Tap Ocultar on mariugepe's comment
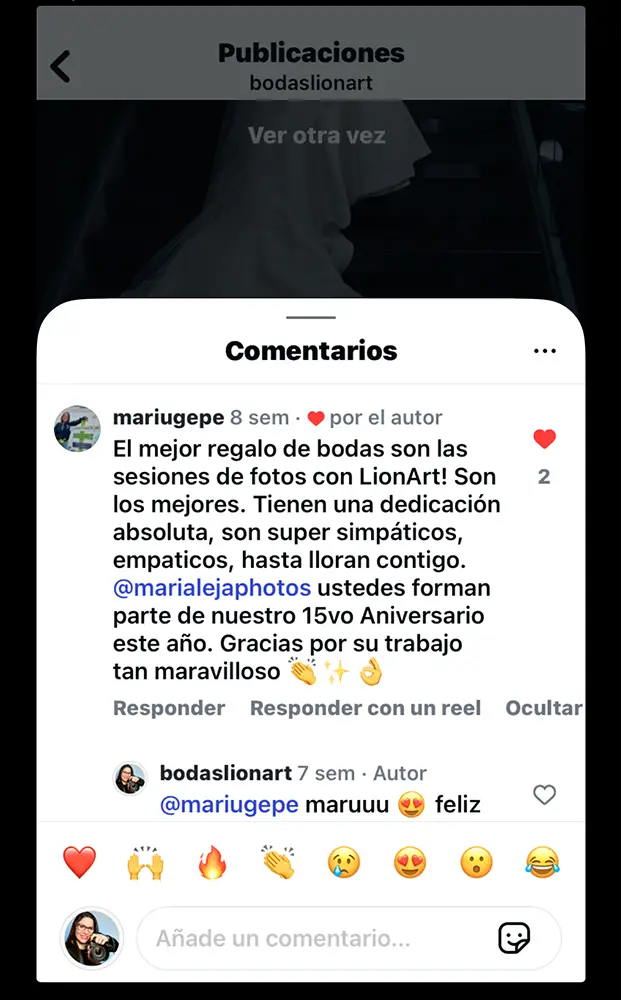 [544, 708]
